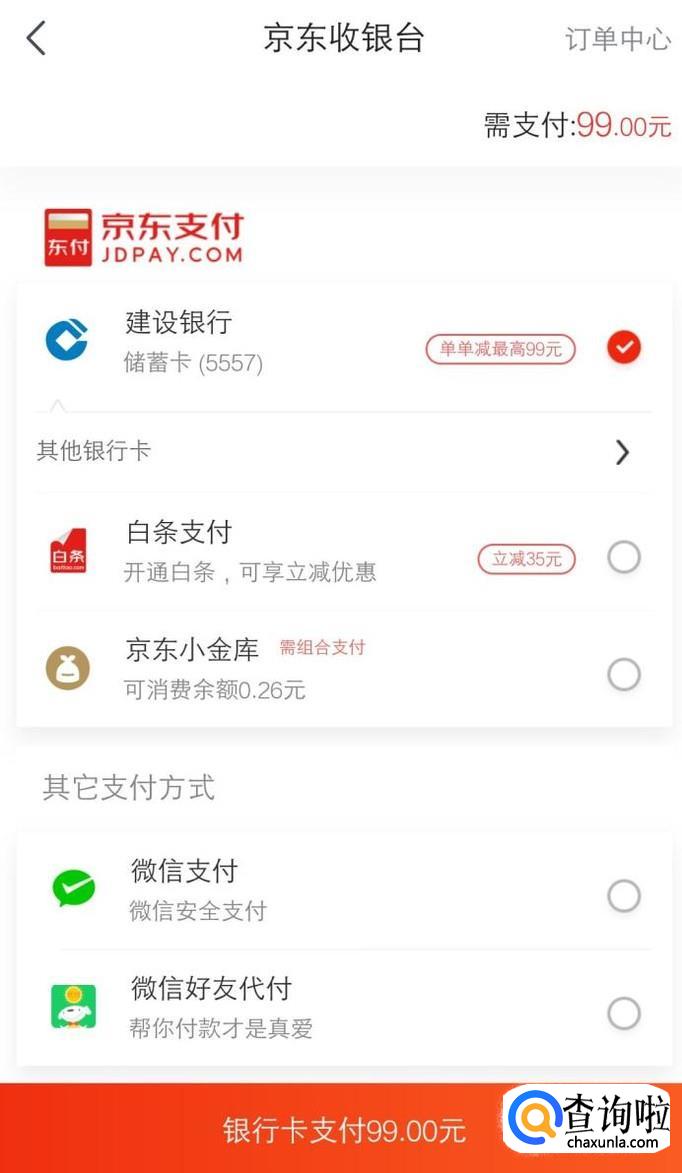Select 建设银行 储蓄卡 (5557)
The image size is (682, 1173).
point(623,347)
